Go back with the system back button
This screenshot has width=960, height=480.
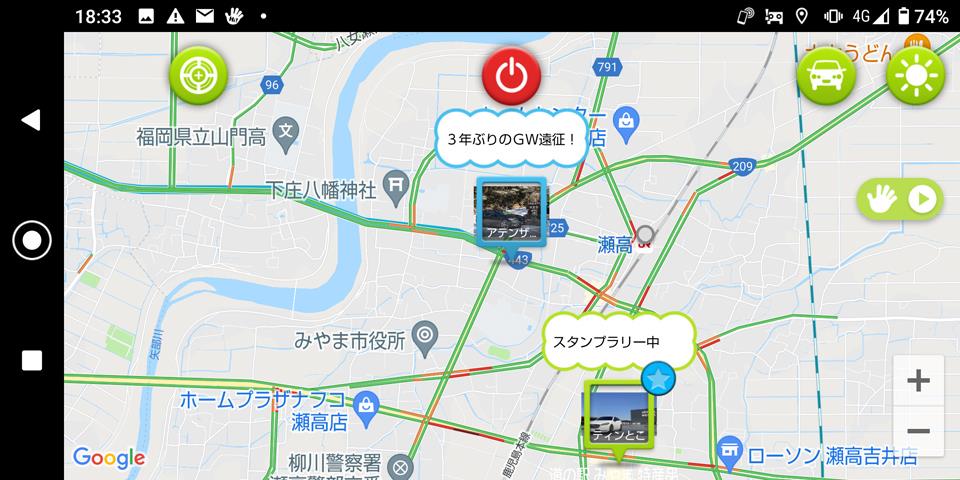pyautogui.click(x=31, y=121)
